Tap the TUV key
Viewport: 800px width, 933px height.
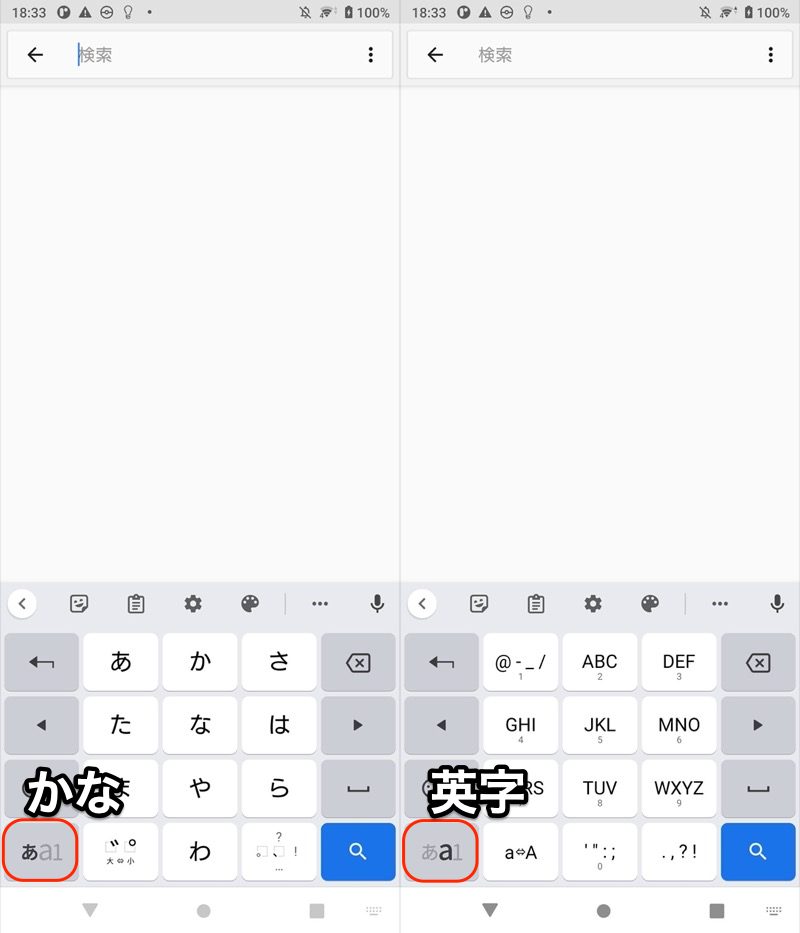(600, 788)
